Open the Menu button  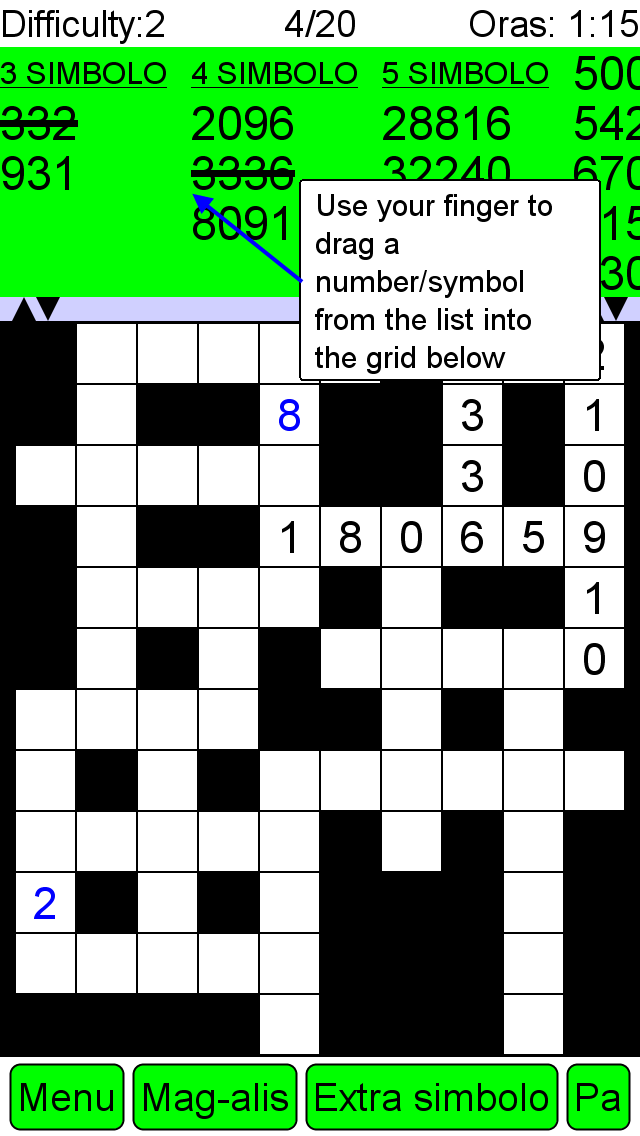pyautogui.click(x=67, y=1097)
